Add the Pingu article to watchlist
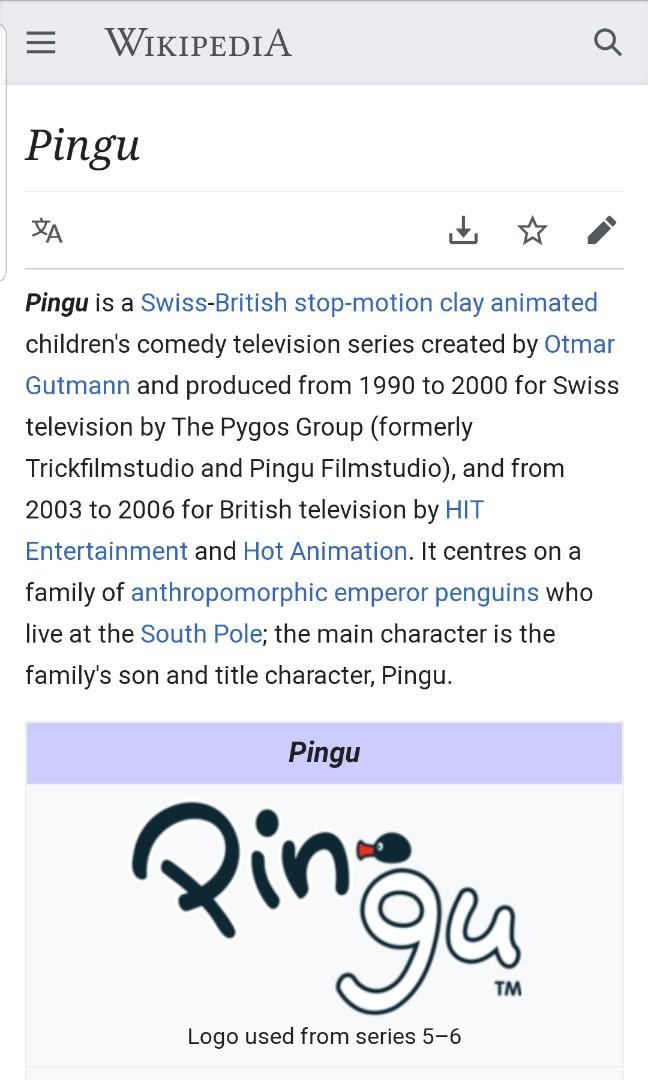Screen dimensions: 648x1080 tap(533, 231)
